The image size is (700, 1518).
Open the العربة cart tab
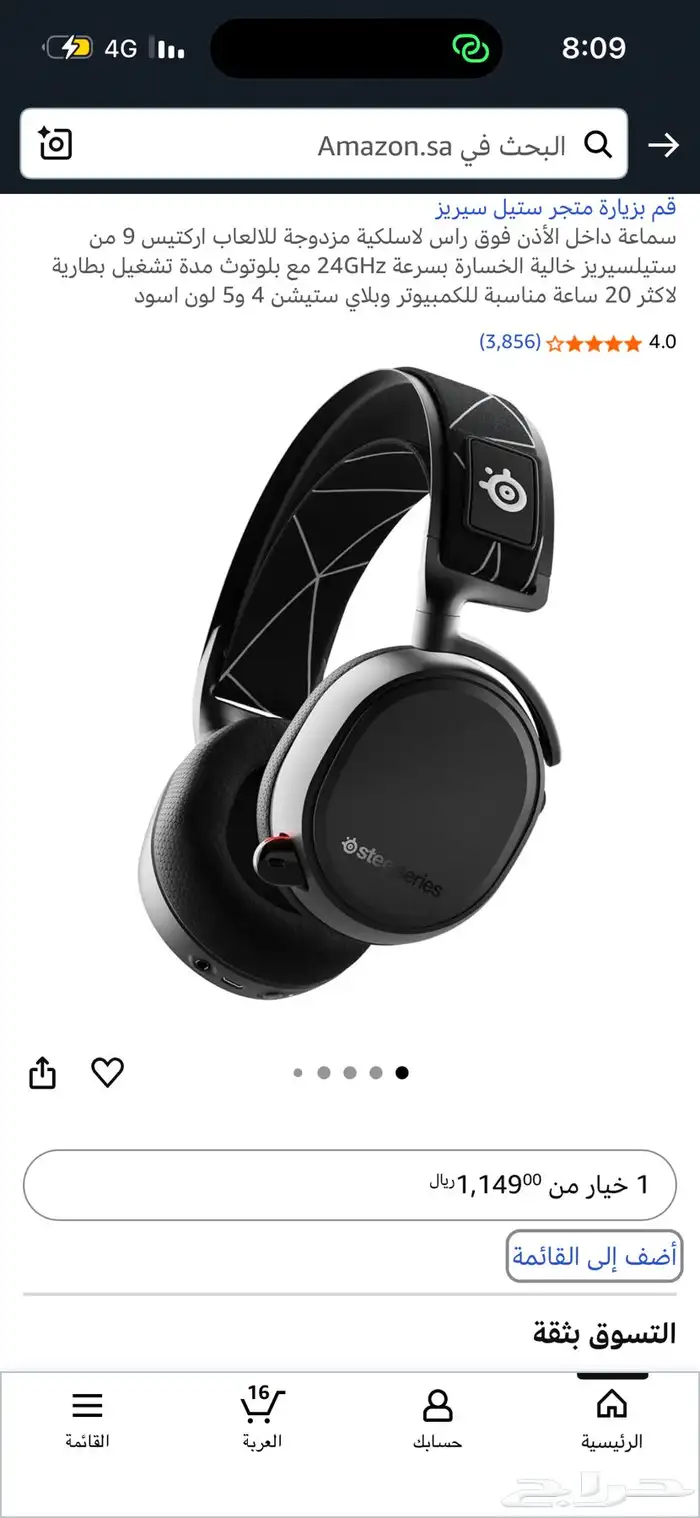(262, 1420)
